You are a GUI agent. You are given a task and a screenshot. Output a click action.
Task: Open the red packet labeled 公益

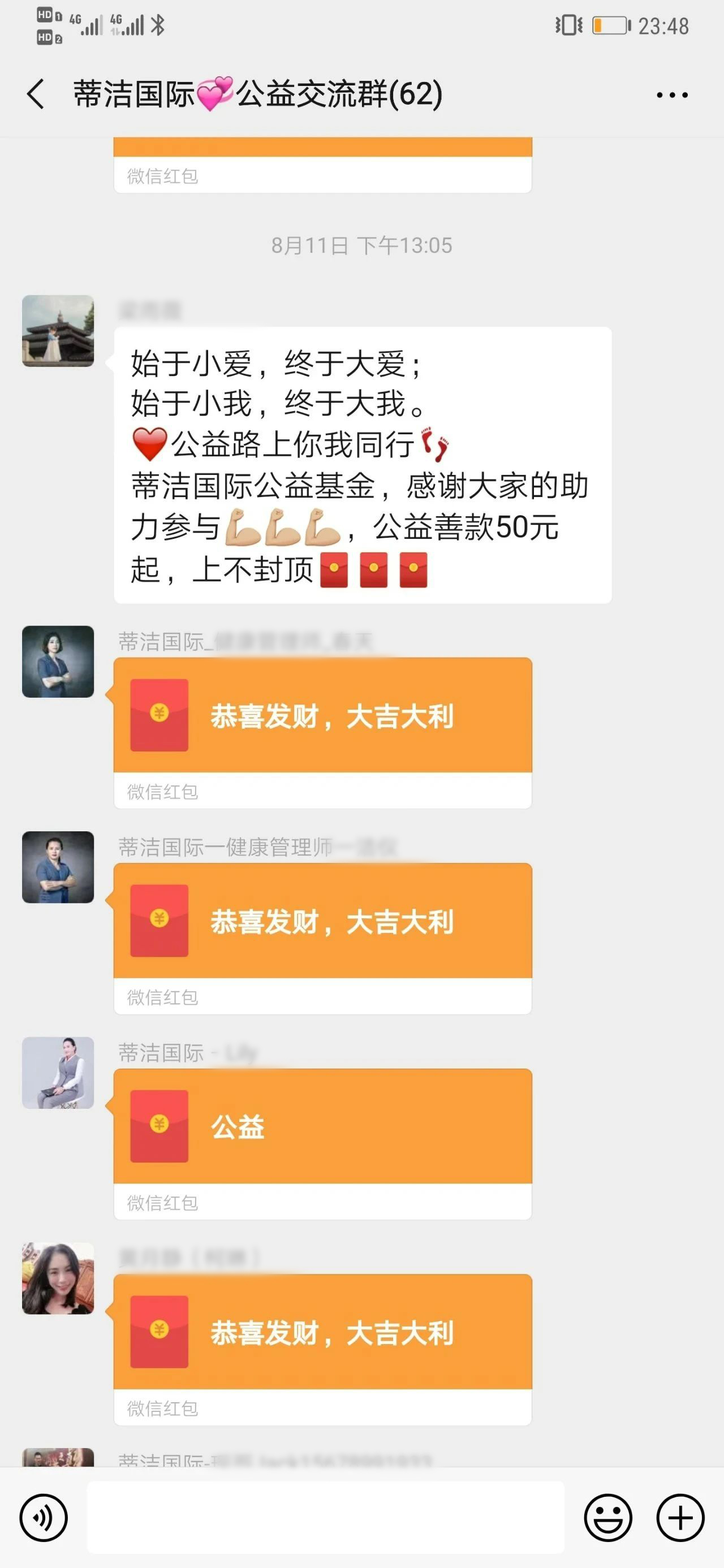click(x=323, y=1143)
